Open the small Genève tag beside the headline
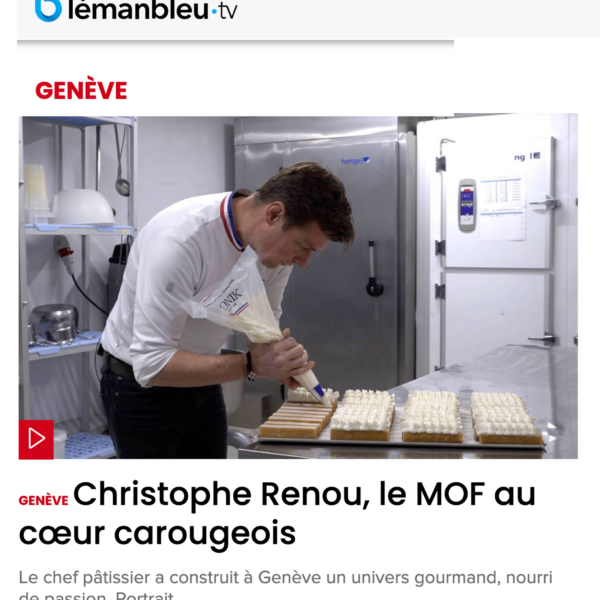 [43, 500]
